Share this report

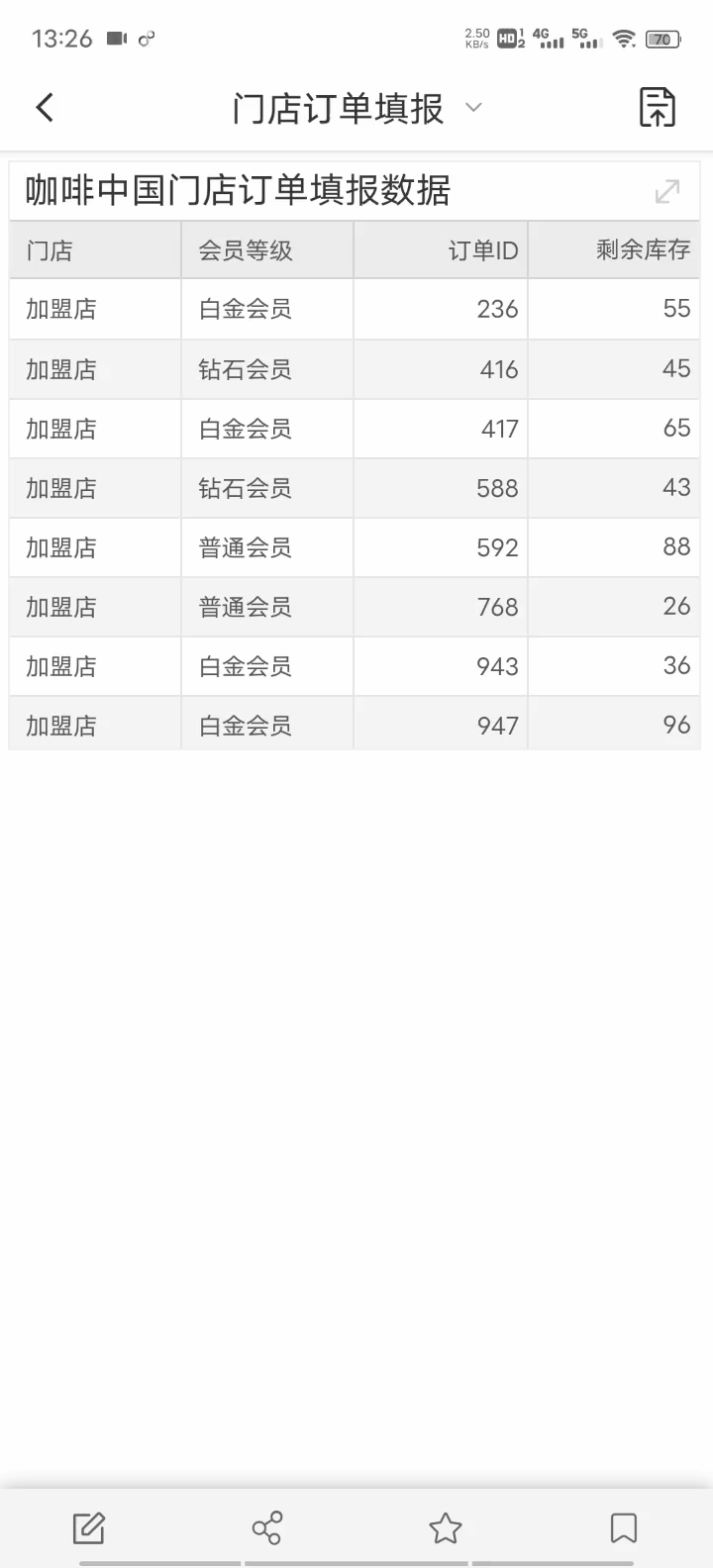click(x=266, y=1528)
